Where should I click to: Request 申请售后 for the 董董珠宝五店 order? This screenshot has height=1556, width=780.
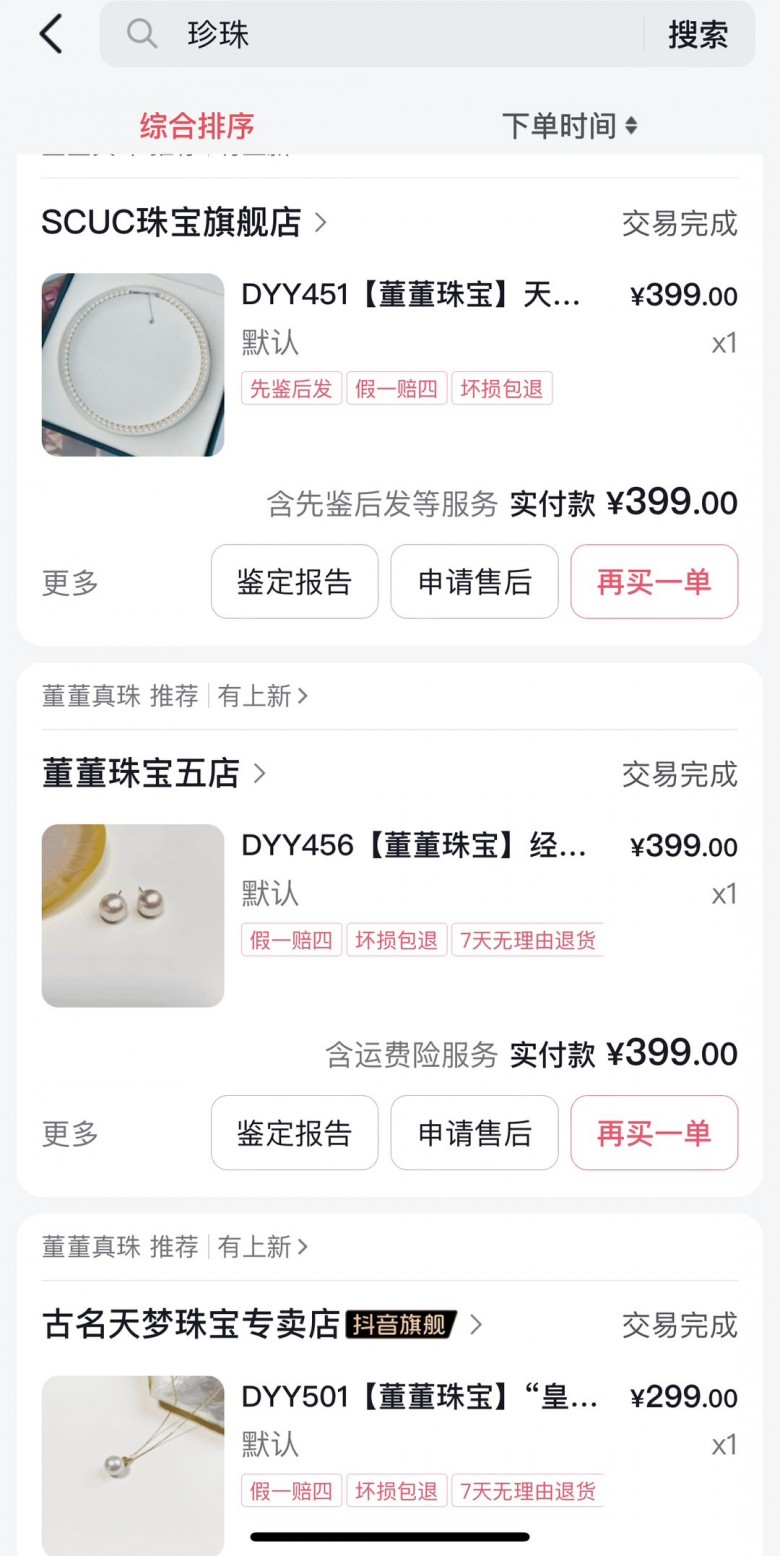[x=474, y=1133]
